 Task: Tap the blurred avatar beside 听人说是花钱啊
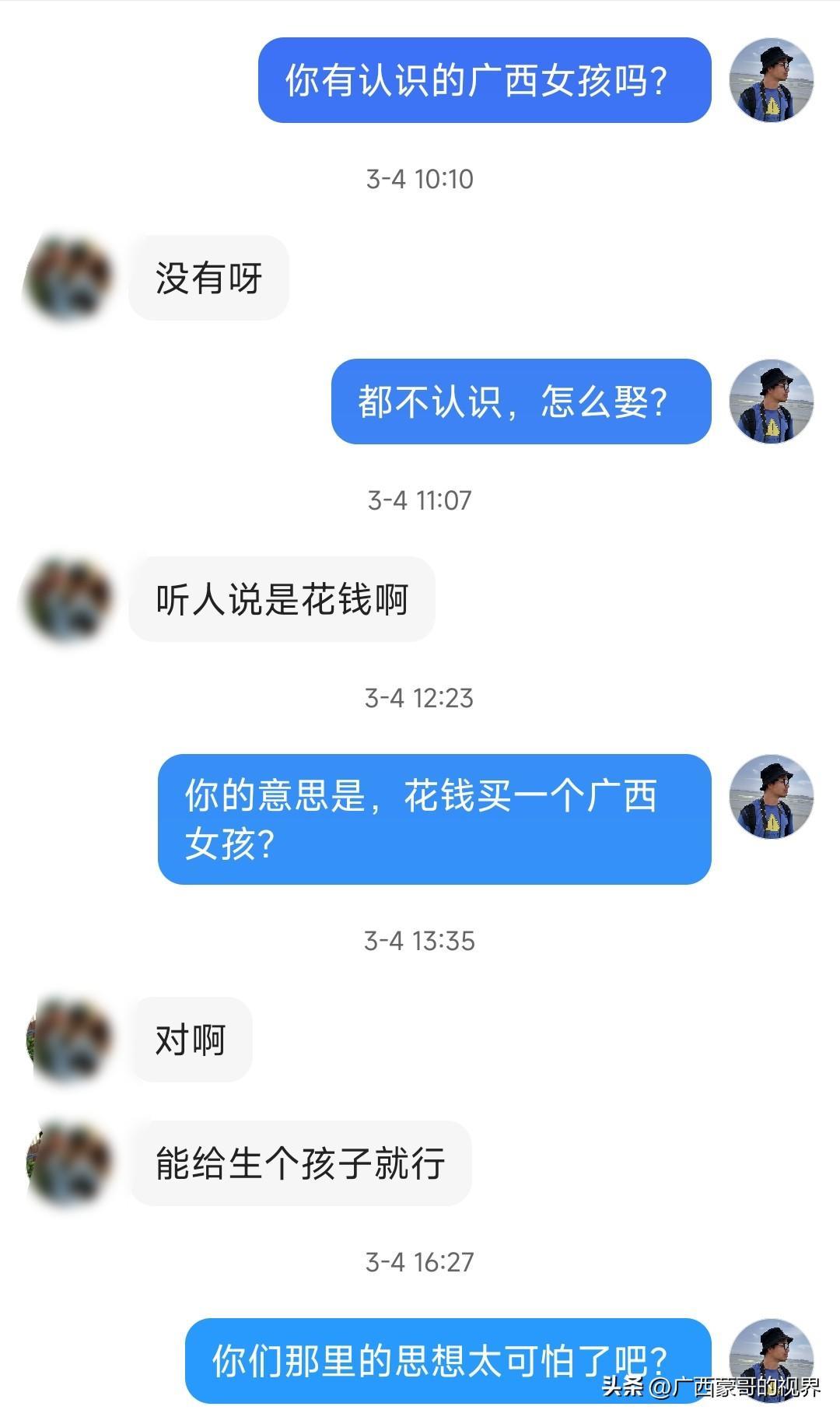coord(68,599)
